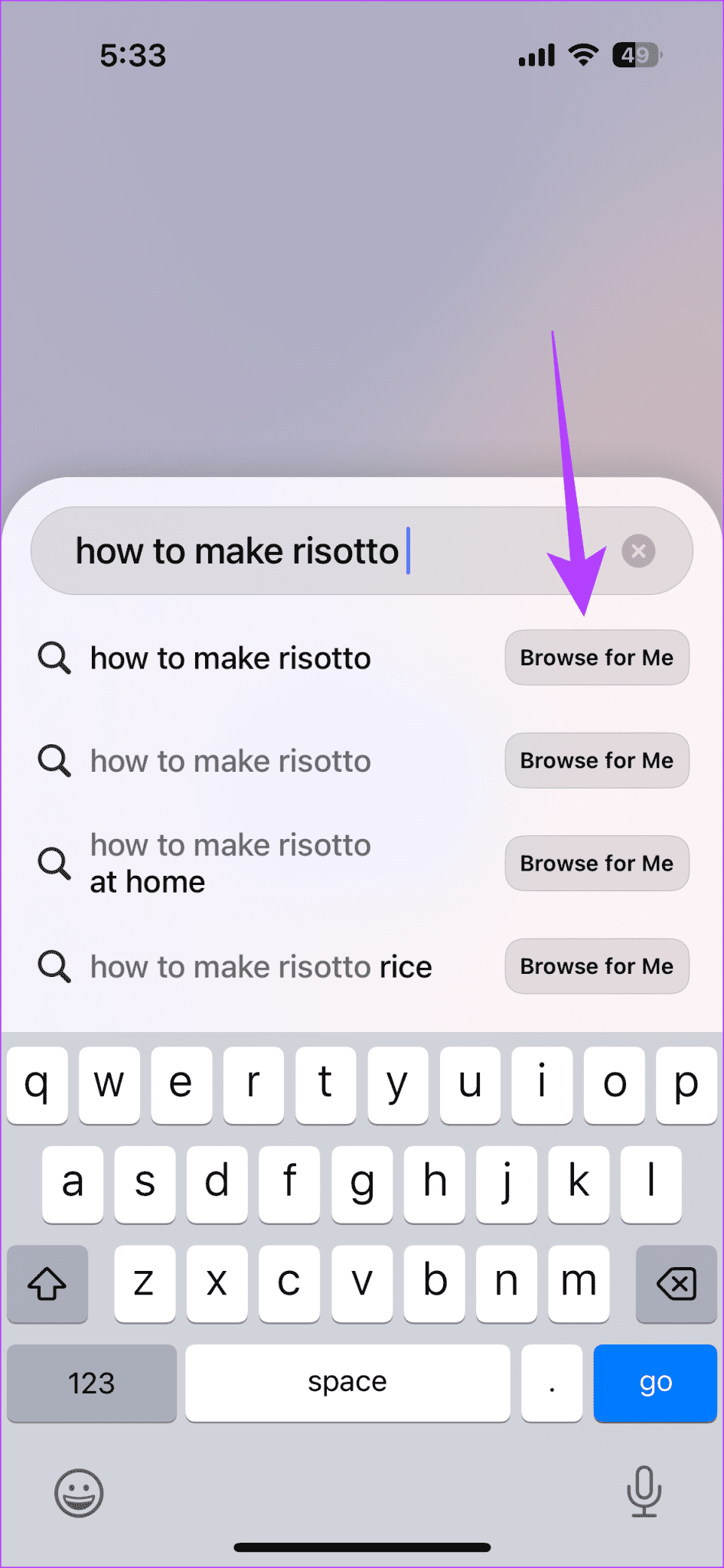Image resolution: width=724 pixels, height=1568 pixels.
Task: Tap 'Browse for Me' next to 'how to make risotto rice'
Action: coord(596,966)
